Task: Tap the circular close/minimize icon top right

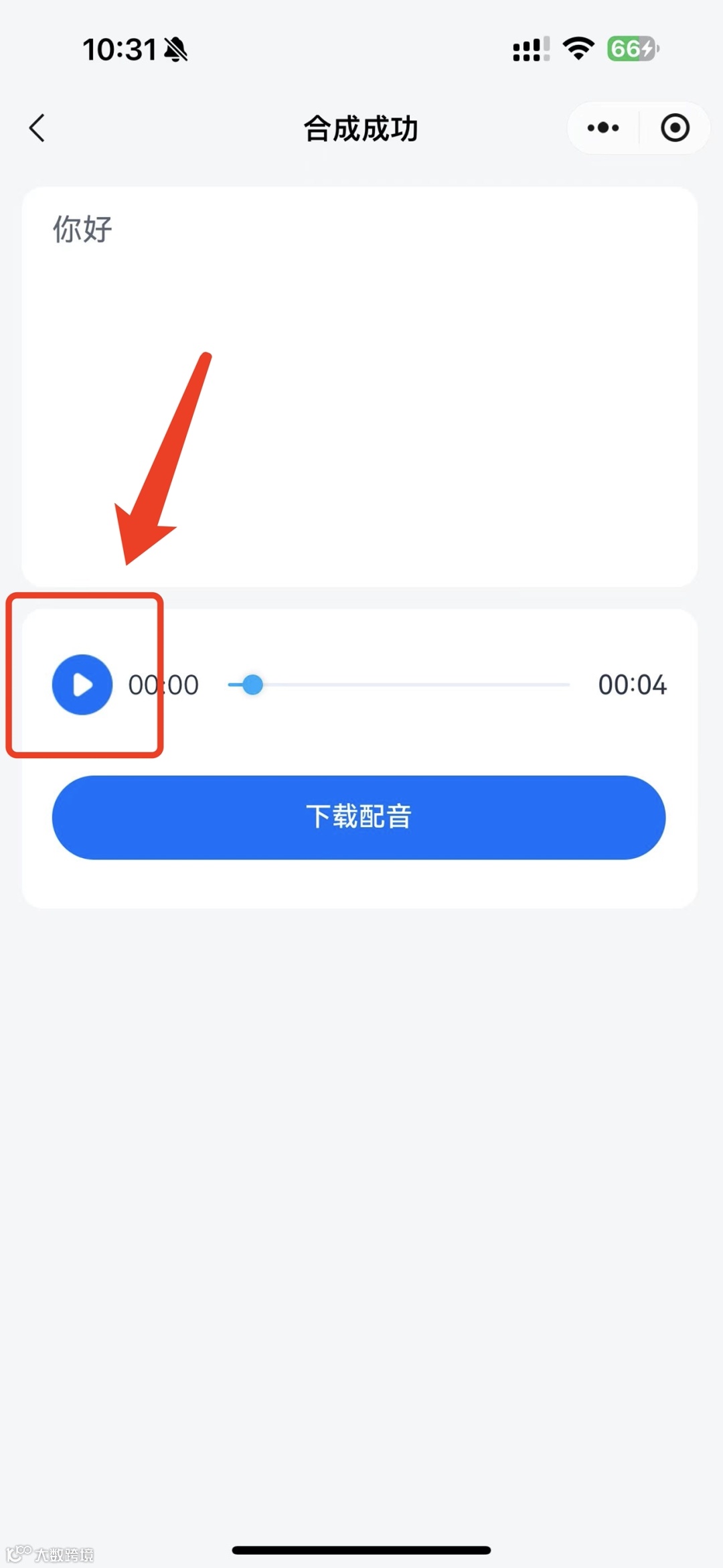Action: point(675,127)
